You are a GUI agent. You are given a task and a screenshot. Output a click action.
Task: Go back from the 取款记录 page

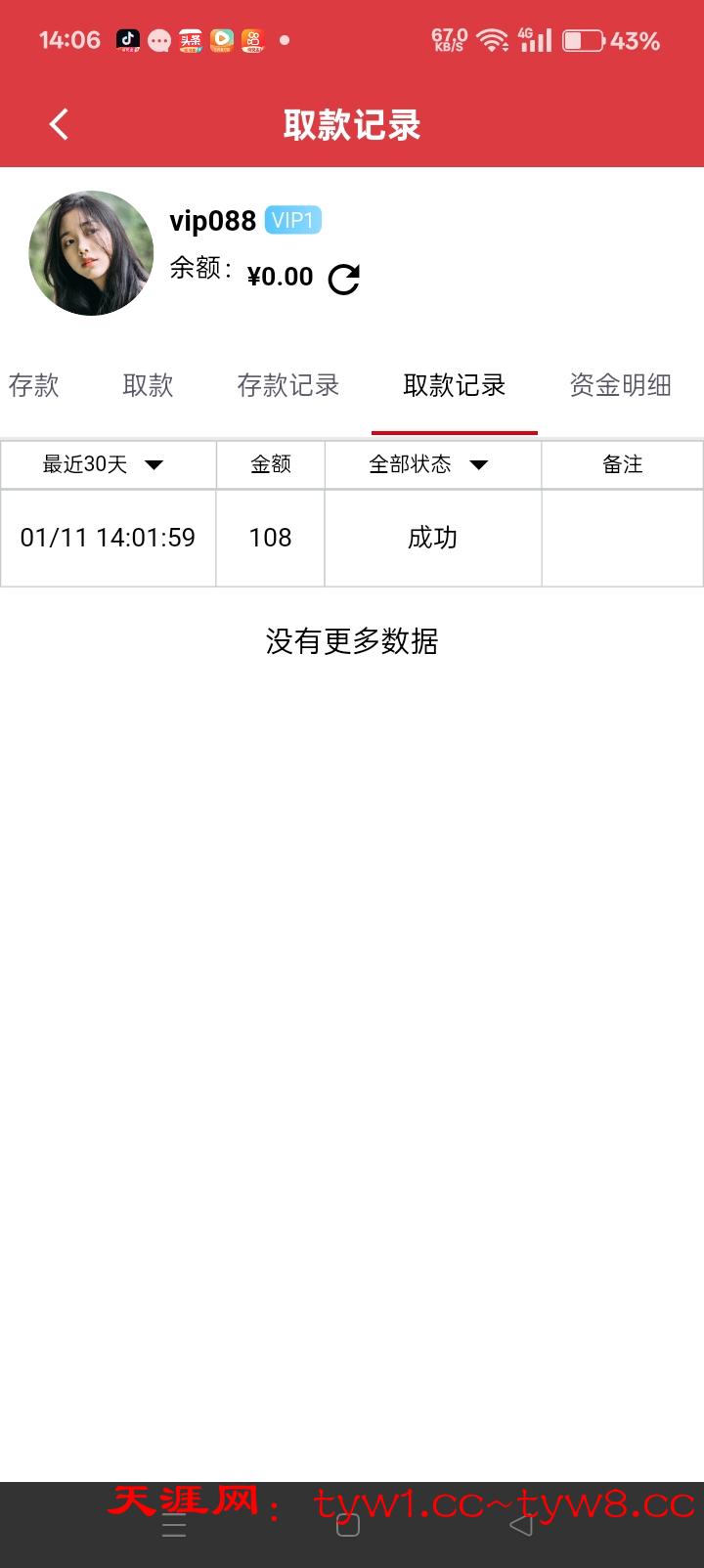[59, 124]
